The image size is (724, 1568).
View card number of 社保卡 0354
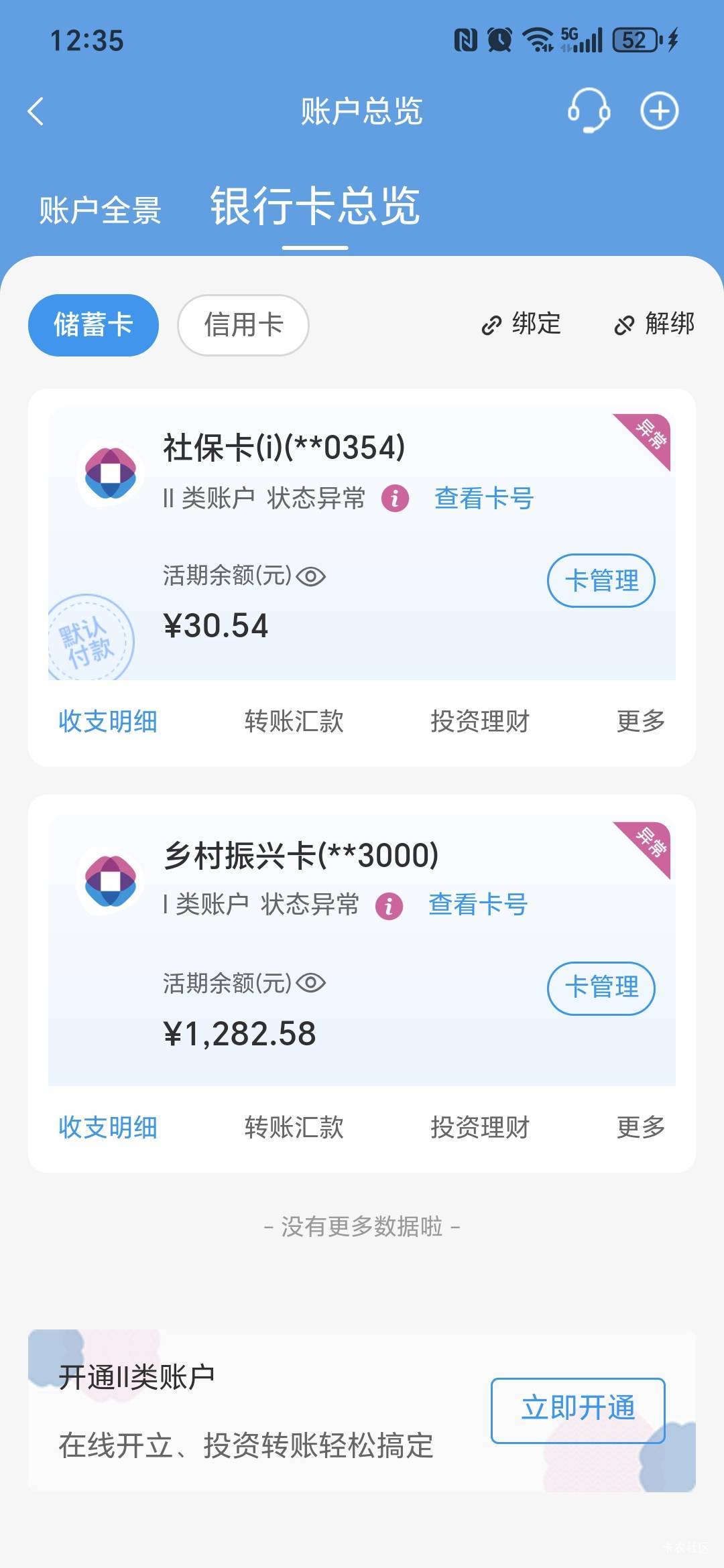[x=483, y=499]
